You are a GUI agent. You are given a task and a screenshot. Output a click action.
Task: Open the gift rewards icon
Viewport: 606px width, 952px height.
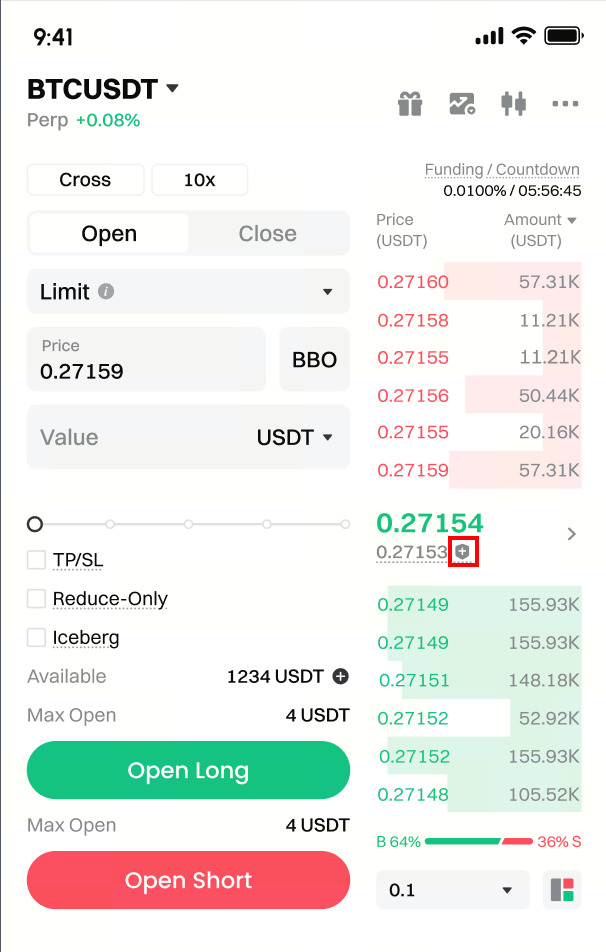[x=410, y=103]
